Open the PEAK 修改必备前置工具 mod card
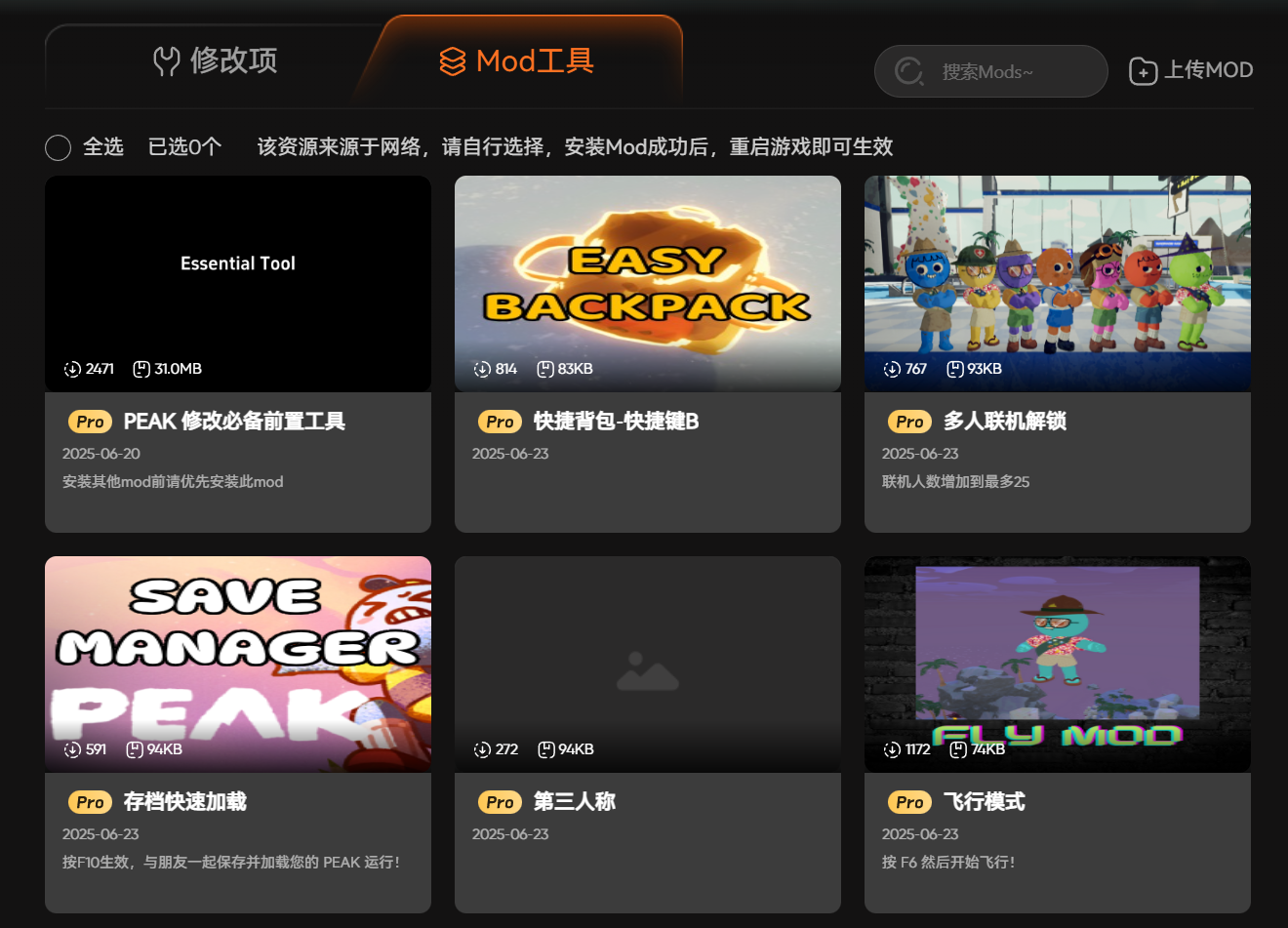 [x=238, y=353]
